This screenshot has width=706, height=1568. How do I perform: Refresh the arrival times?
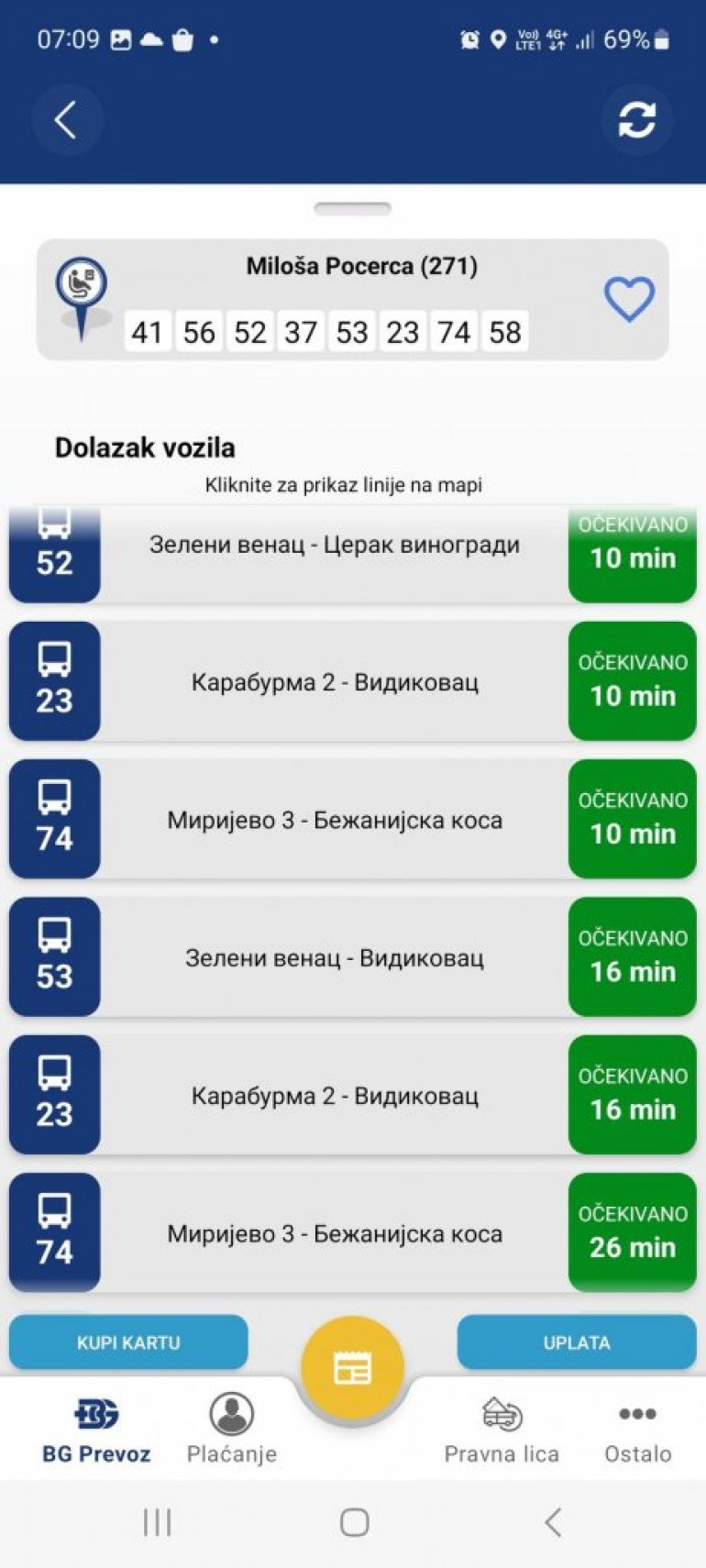click(636, 120)
